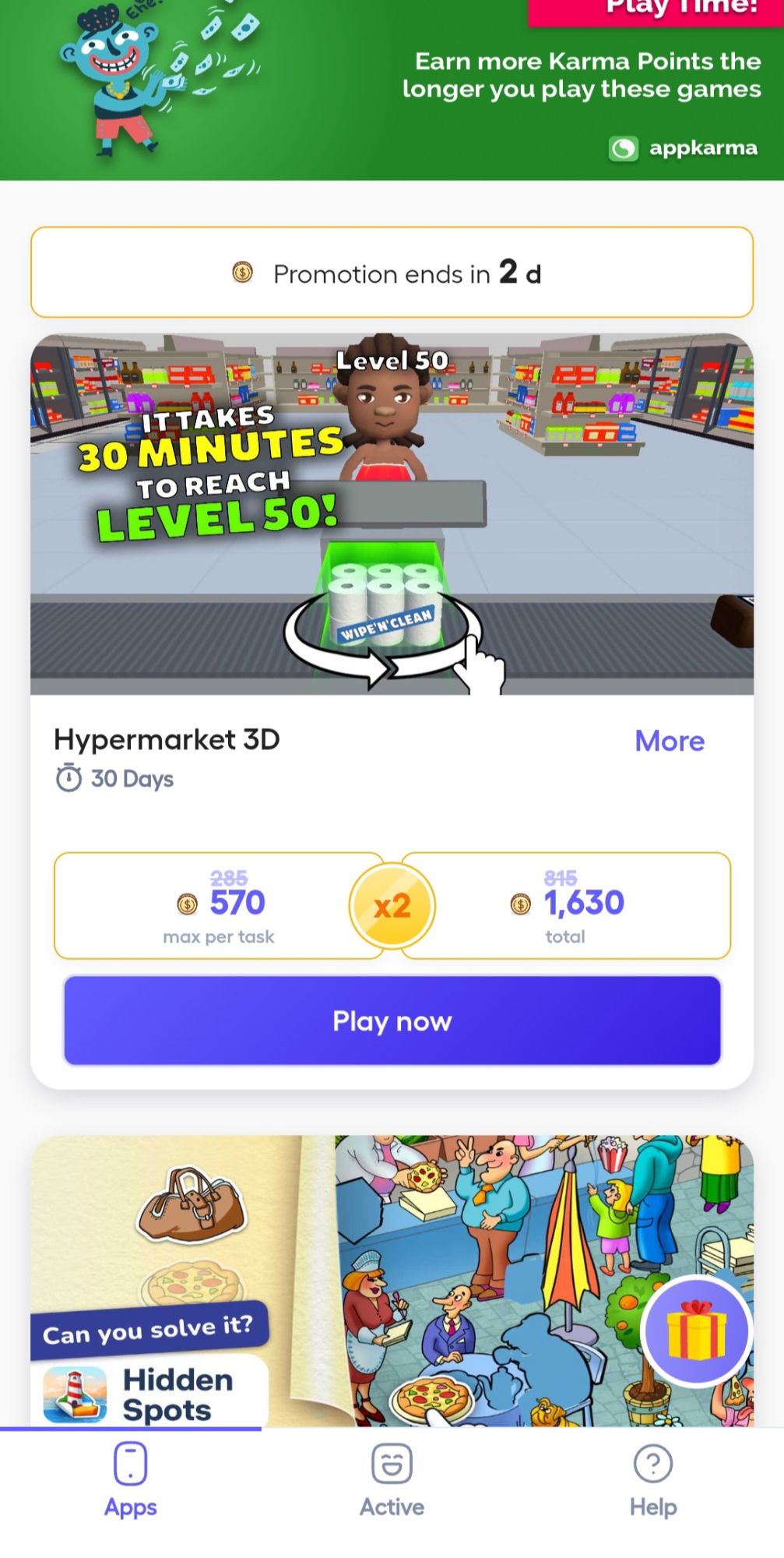Switch to the Help tab
The image size is (784, 1558).
652,1479
